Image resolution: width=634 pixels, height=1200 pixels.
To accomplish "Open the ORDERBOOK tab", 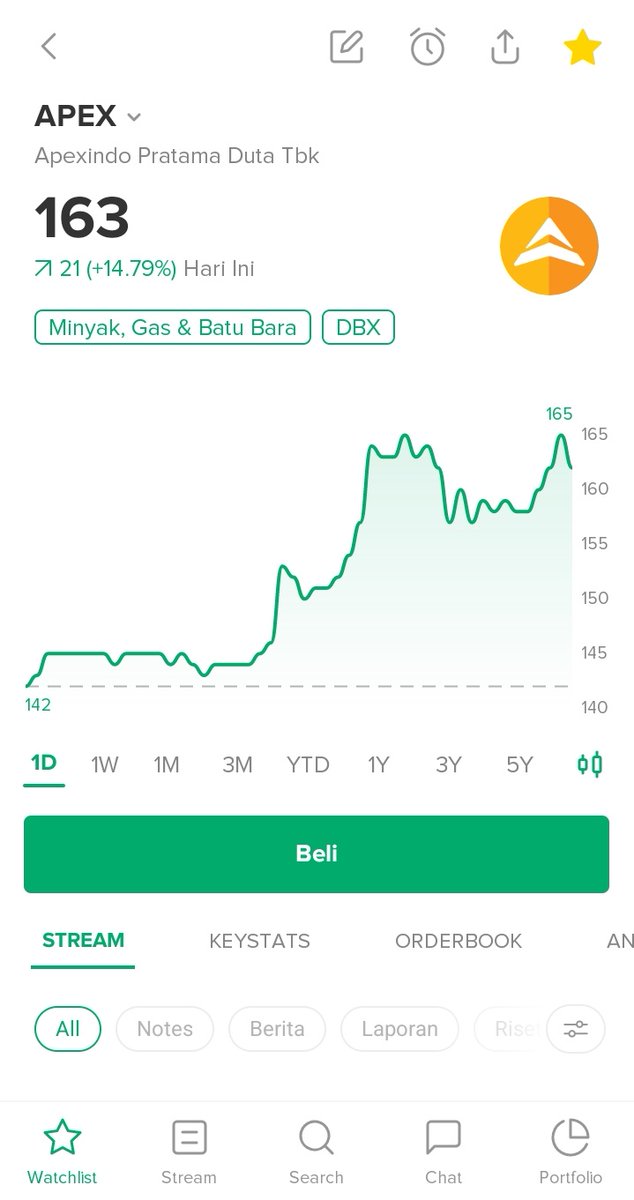I will 459,941.
